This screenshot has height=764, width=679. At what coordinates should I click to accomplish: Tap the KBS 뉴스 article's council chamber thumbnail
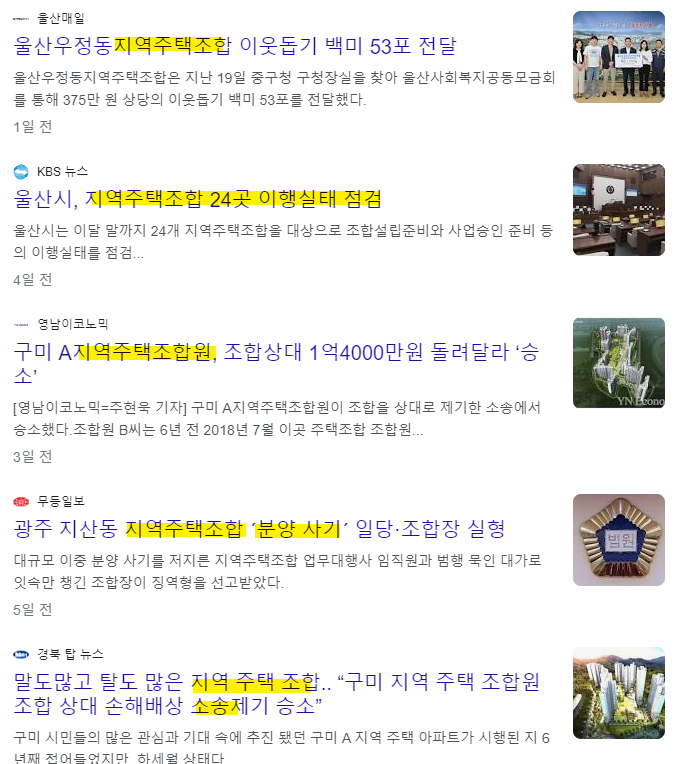(618, 210)
